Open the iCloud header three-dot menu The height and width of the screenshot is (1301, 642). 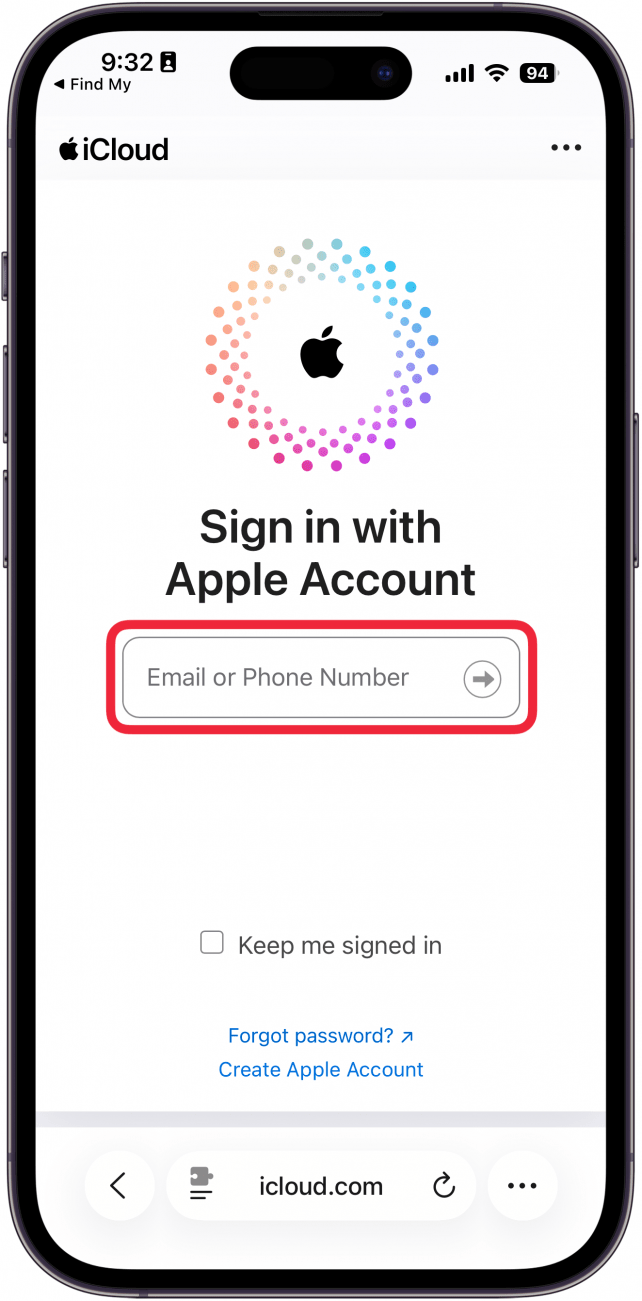[x=565, y=148]
